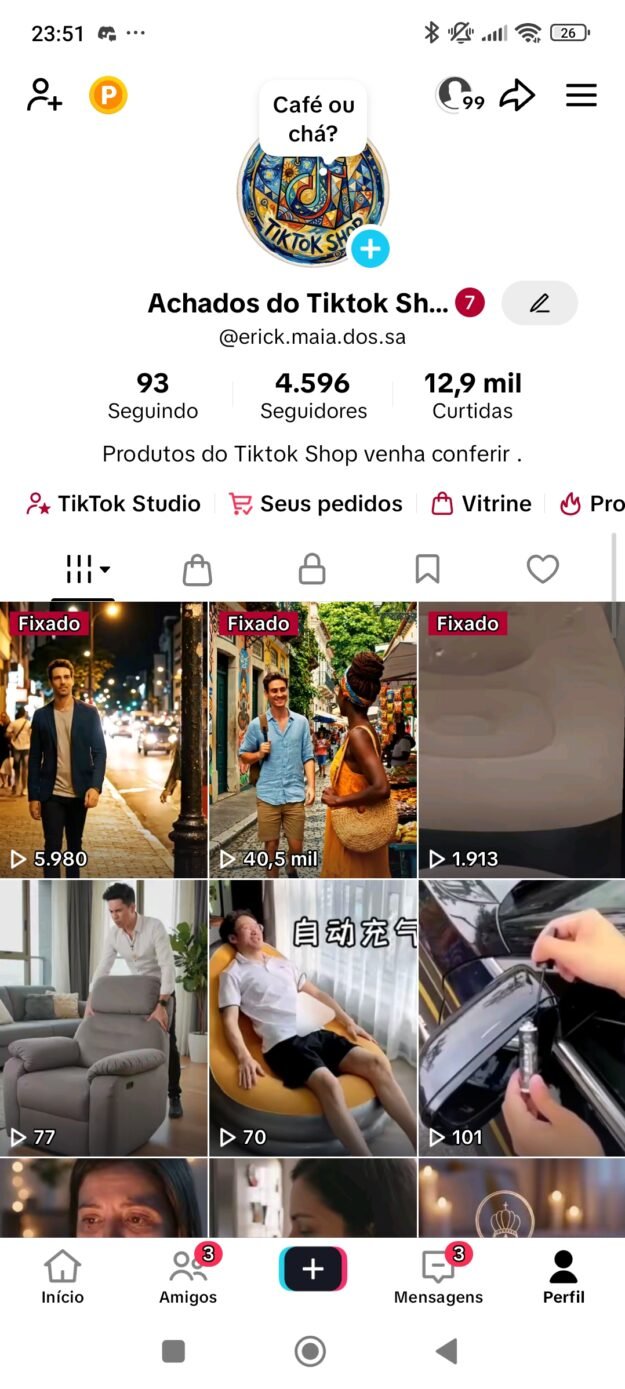Viewport: 625px width, 1389px height.
Task: Open the add friends icon
Action: [44, 95]
